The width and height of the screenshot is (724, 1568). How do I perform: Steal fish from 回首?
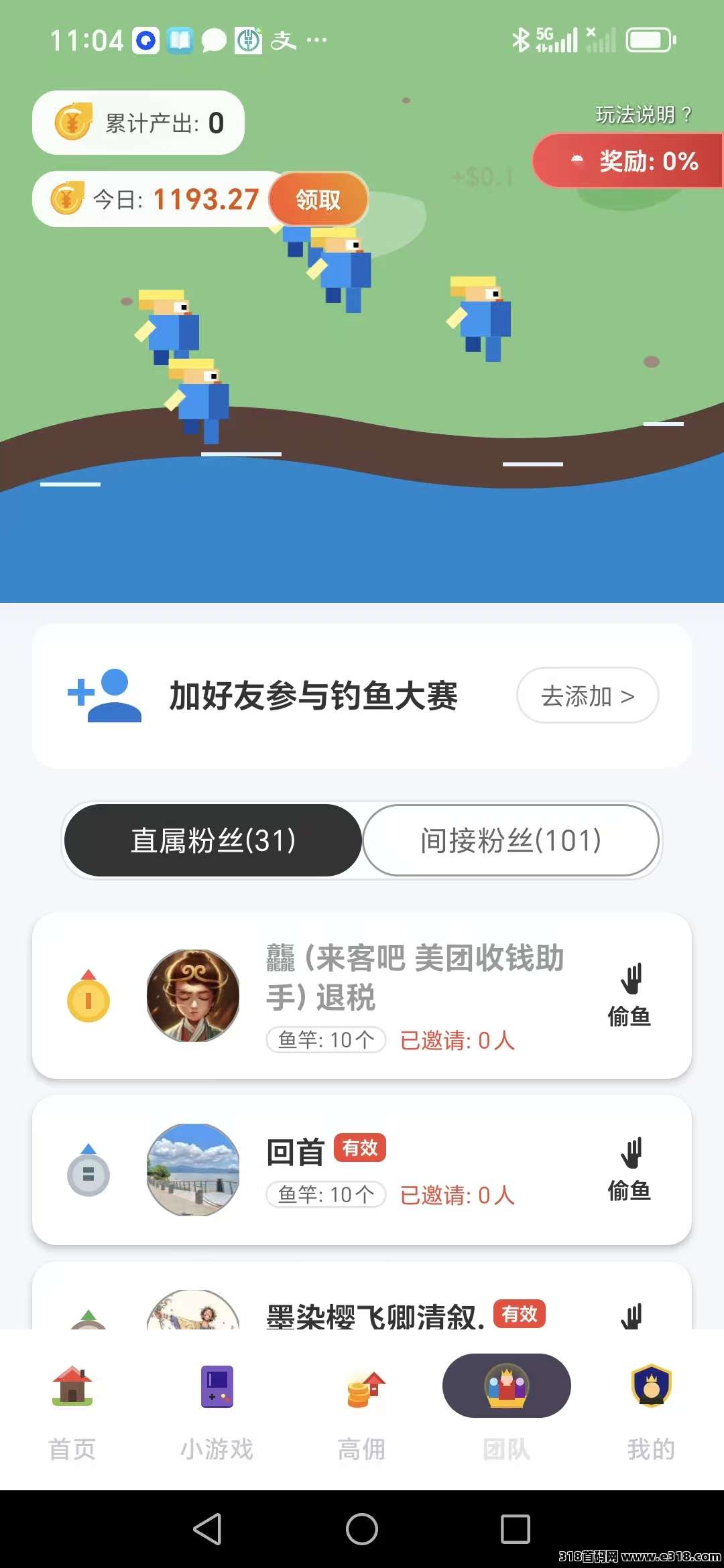pyautogui.click(x=629, y=1170)
